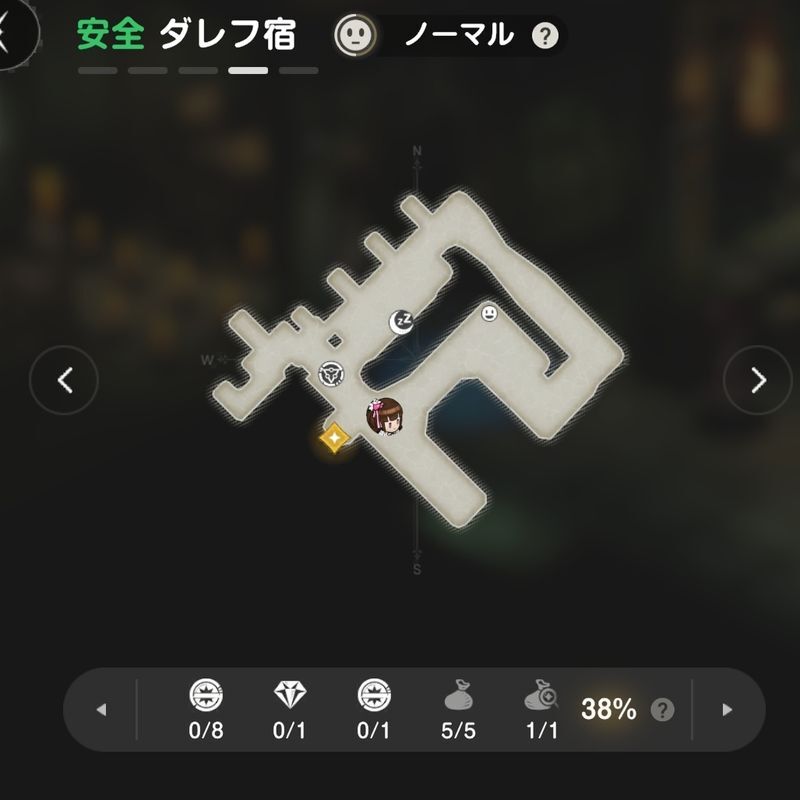
Task: Tap the 5/5 pouch collectible counter
Action: [x=457, y=710]
